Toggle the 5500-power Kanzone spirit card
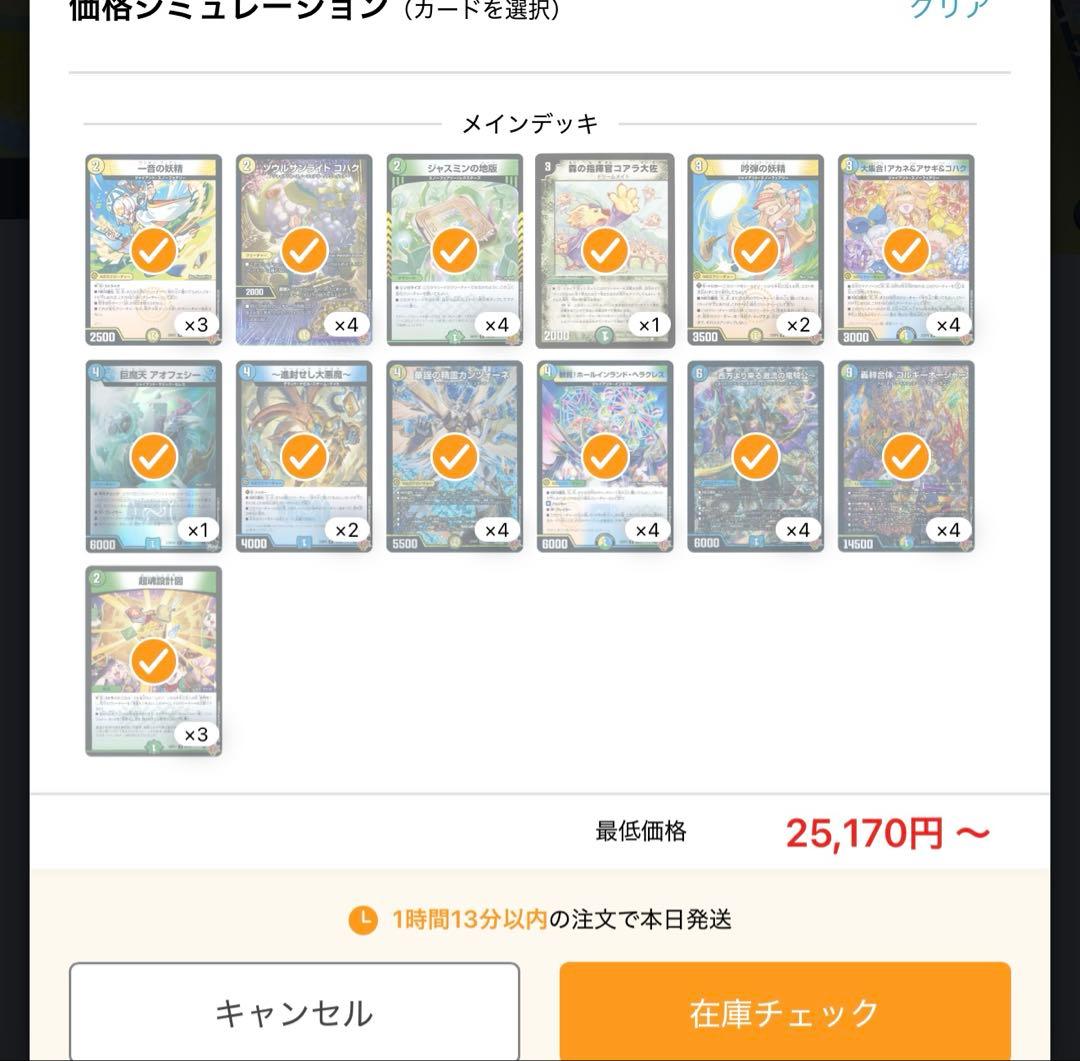 [x=454, y=456]
